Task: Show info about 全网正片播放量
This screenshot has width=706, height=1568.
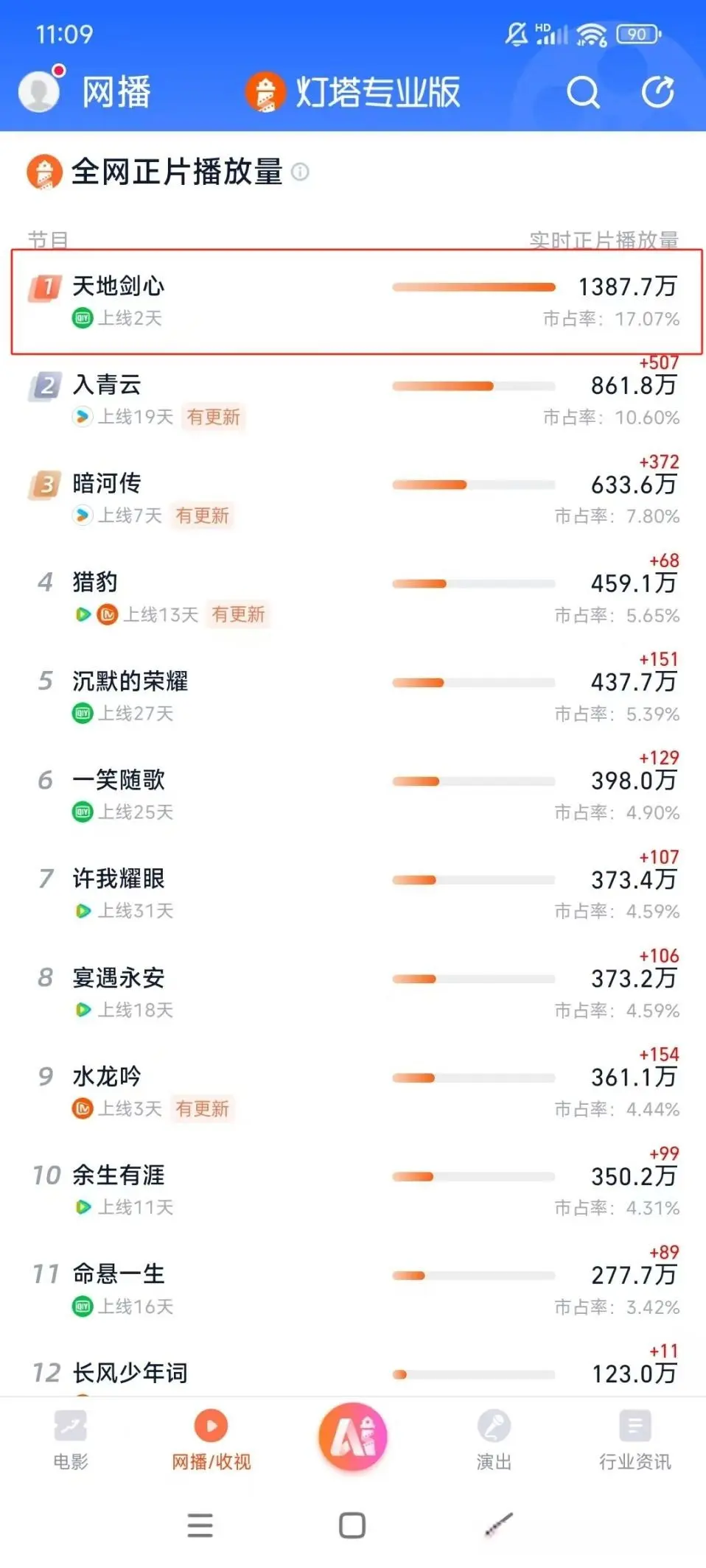Action: pyautogui.click(x=300, y=172)
